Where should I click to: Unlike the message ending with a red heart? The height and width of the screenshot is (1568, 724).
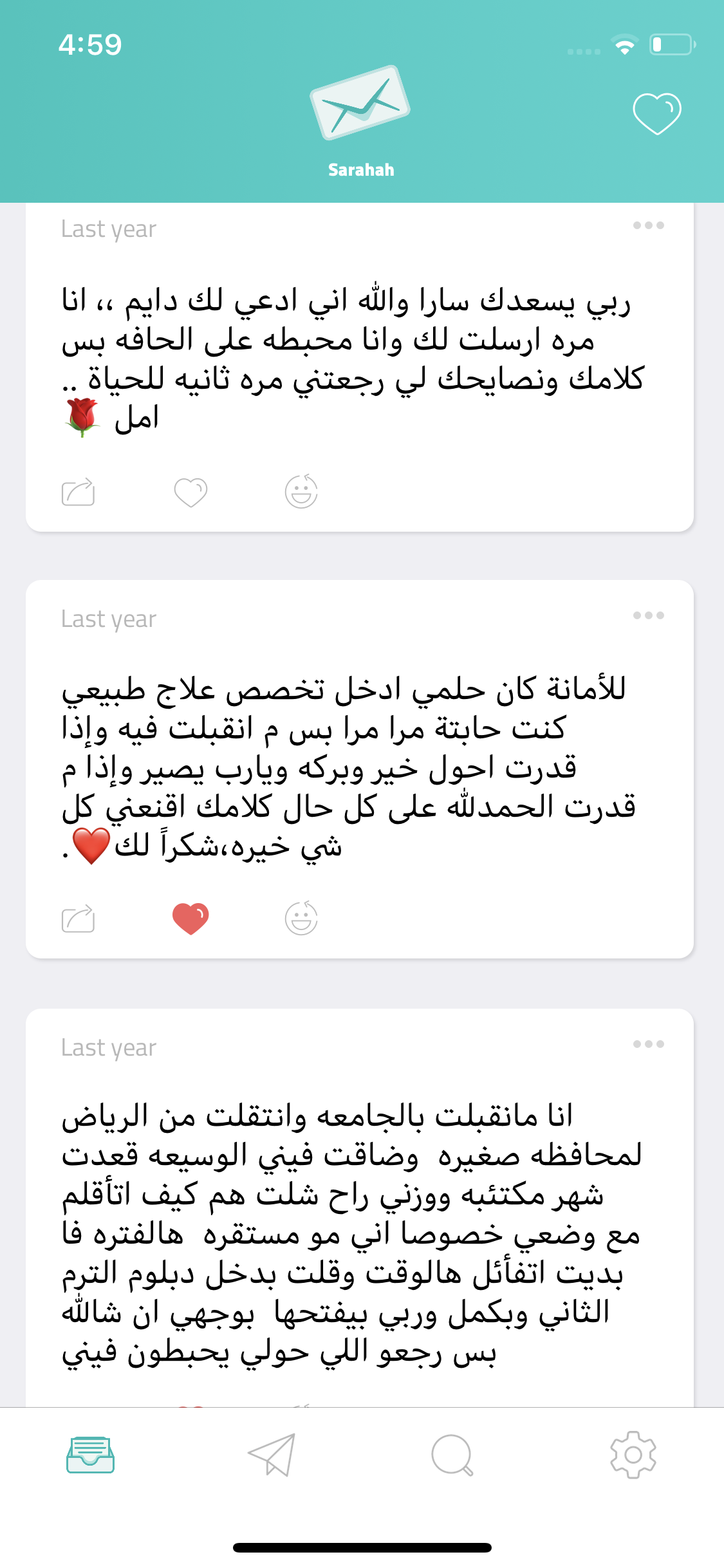coord(190,919)
